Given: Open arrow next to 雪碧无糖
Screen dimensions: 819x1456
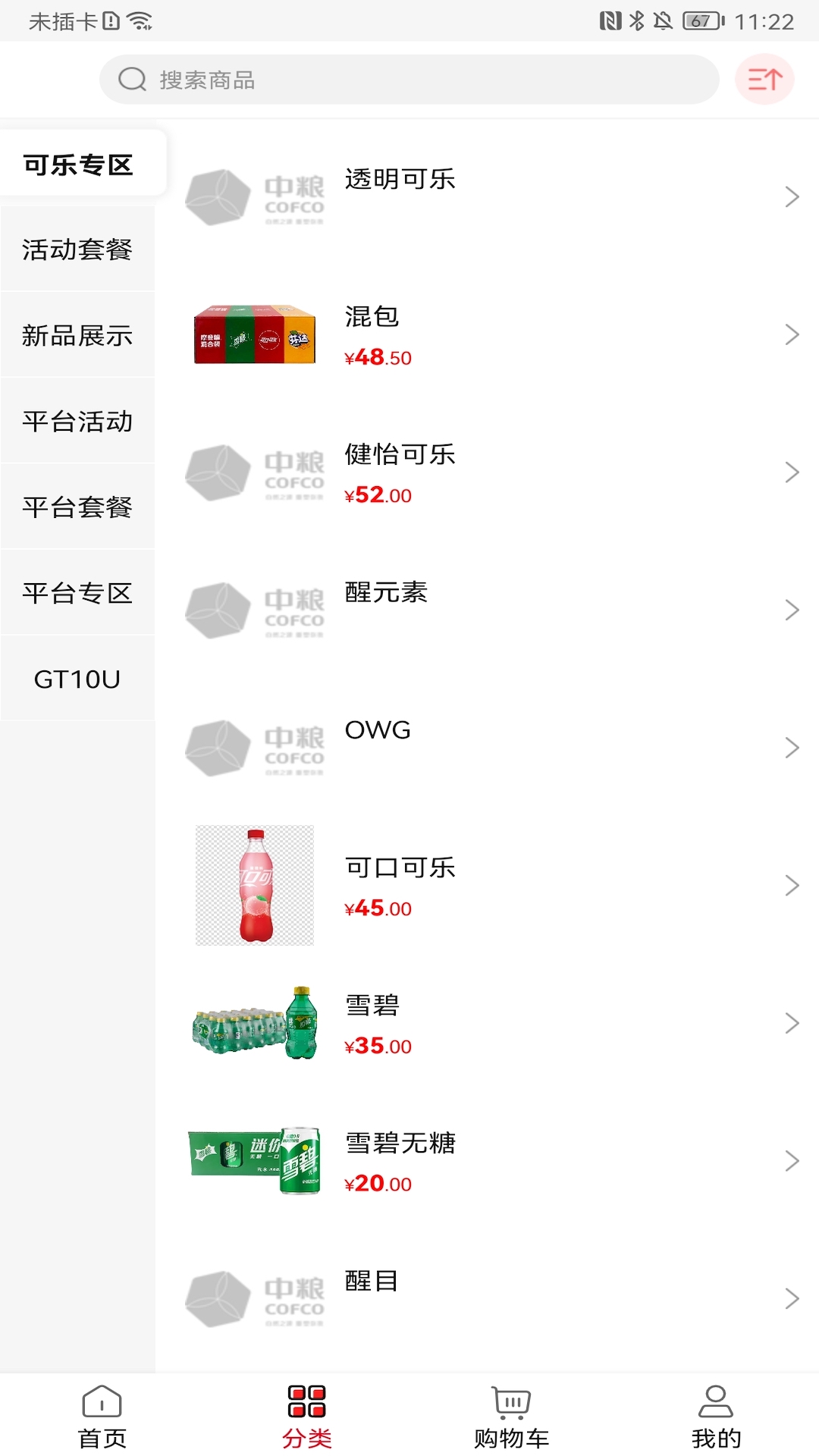Looking at the screenshot, I should tap(791, 1160).
